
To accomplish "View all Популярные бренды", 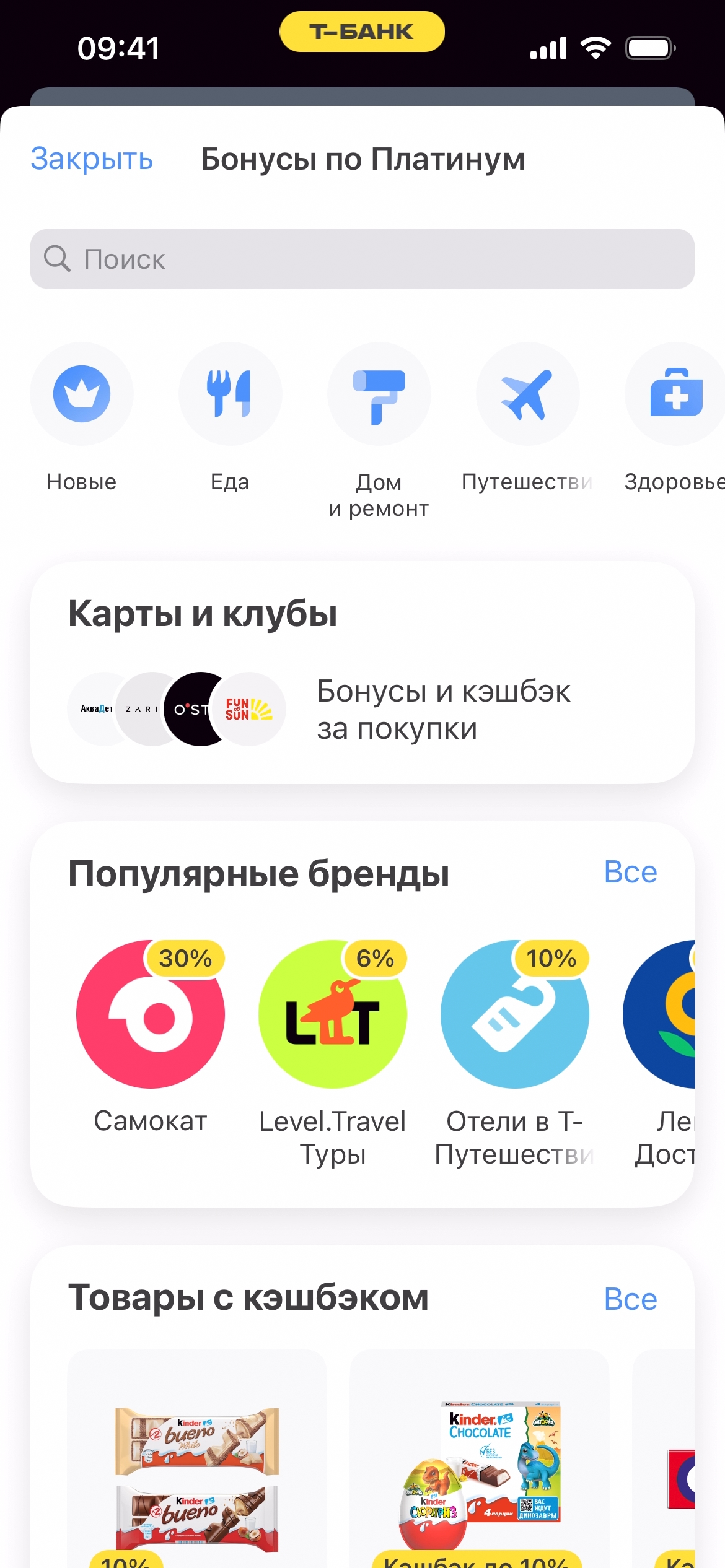I will [630, 873].
